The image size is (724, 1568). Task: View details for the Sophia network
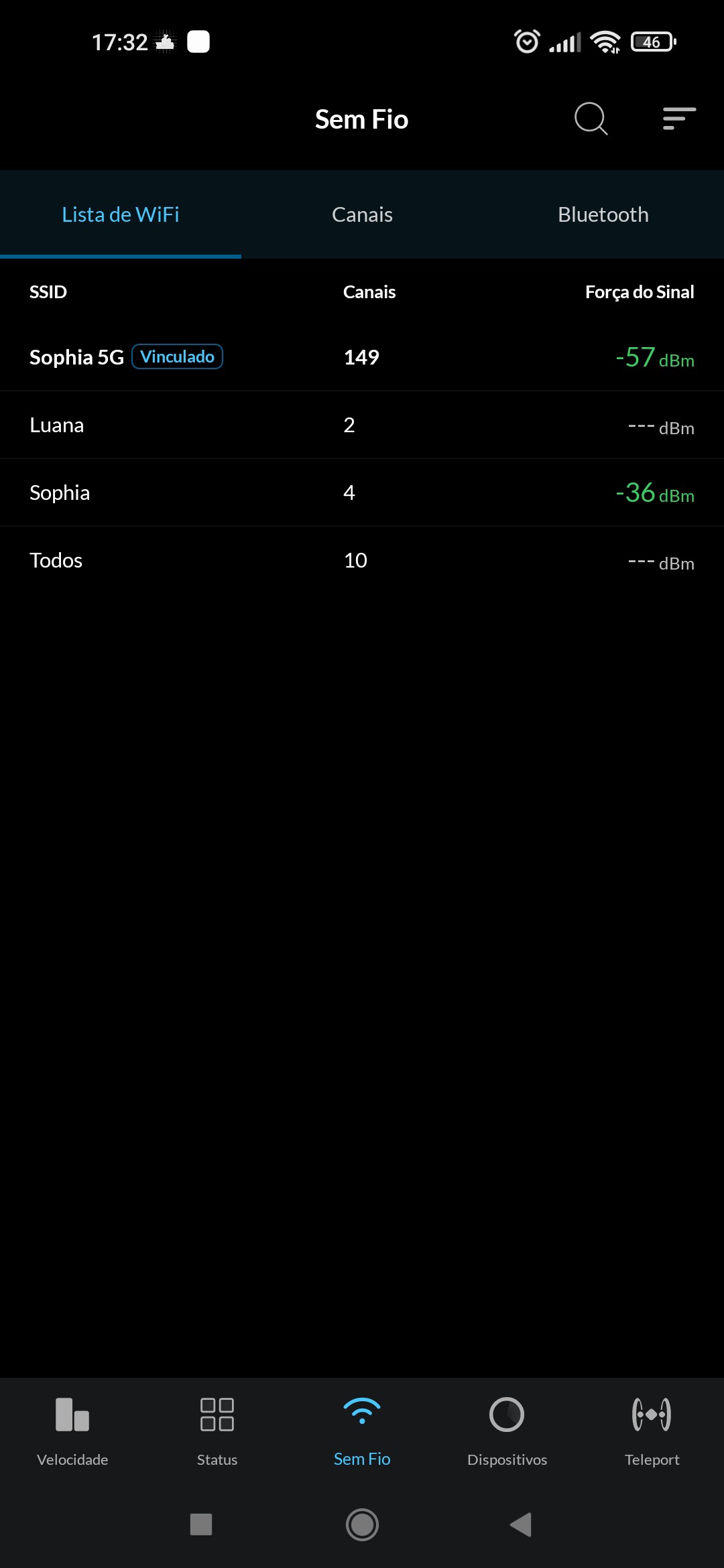click(x=362, y=493)
